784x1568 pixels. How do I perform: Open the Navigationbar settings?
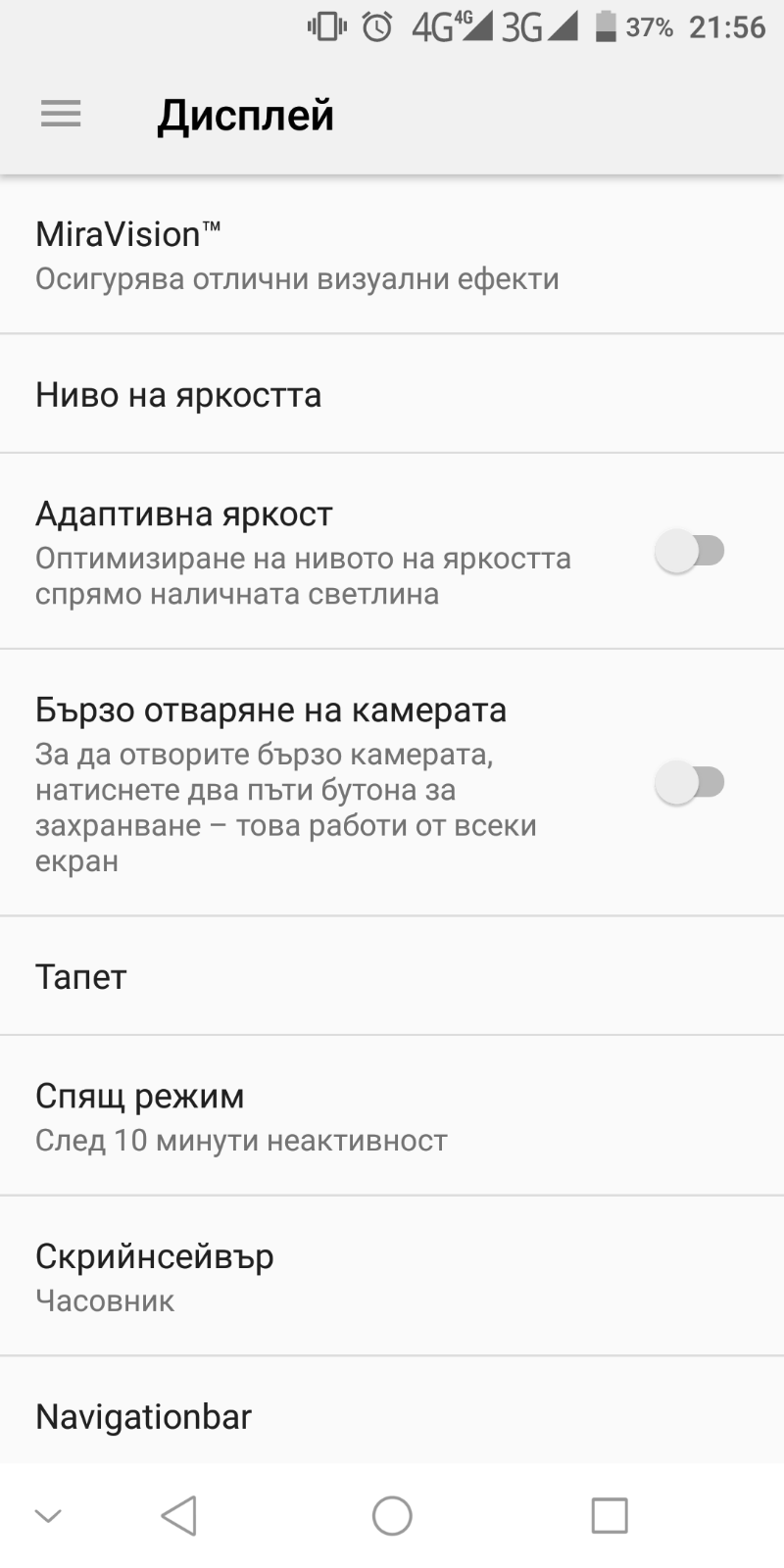[392, 1416]
